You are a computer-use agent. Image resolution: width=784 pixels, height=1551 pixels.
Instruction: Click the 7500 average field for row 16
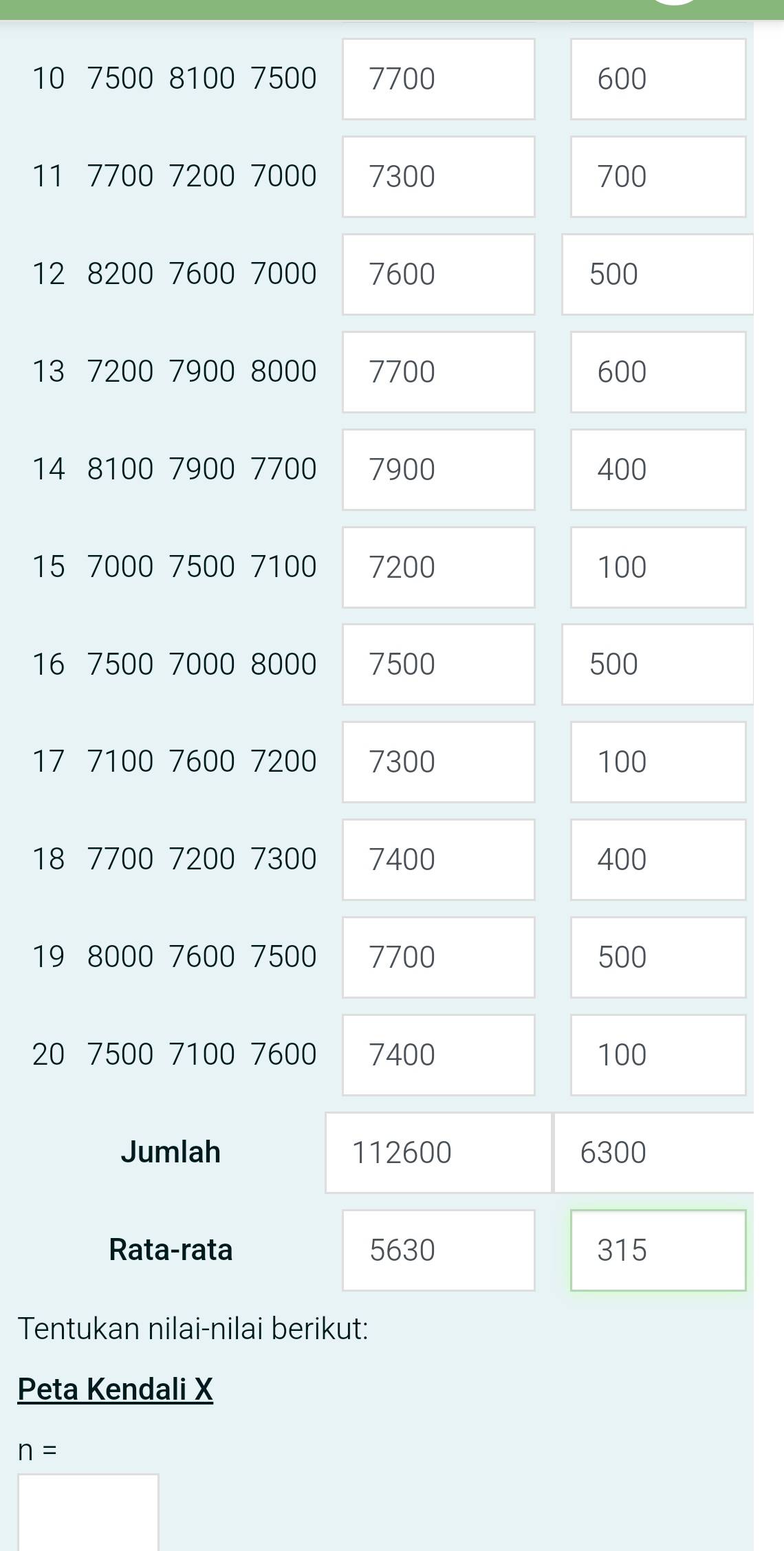438,664
